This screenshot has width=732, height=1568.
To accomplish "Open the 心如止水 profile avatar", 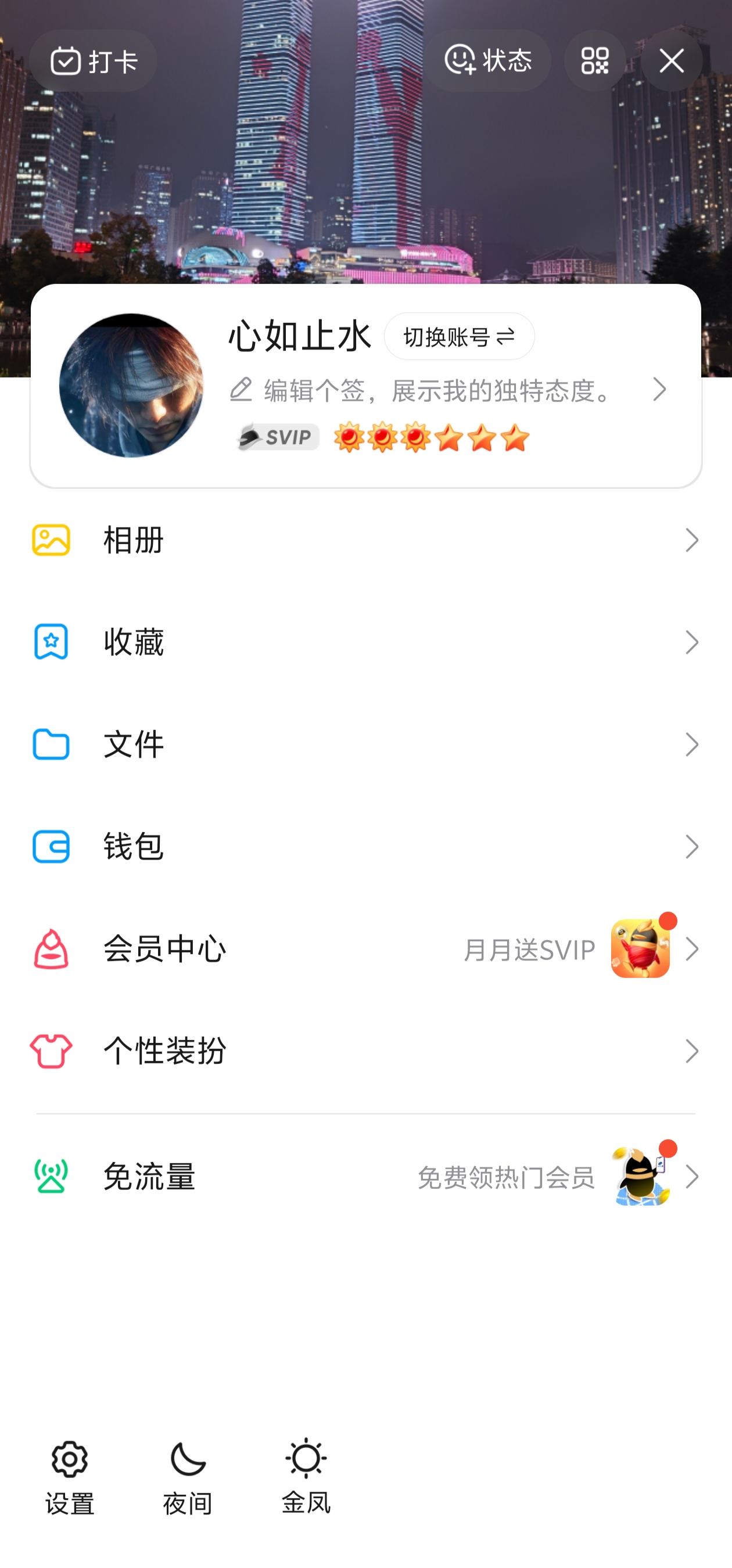I will tap(131, 385).
